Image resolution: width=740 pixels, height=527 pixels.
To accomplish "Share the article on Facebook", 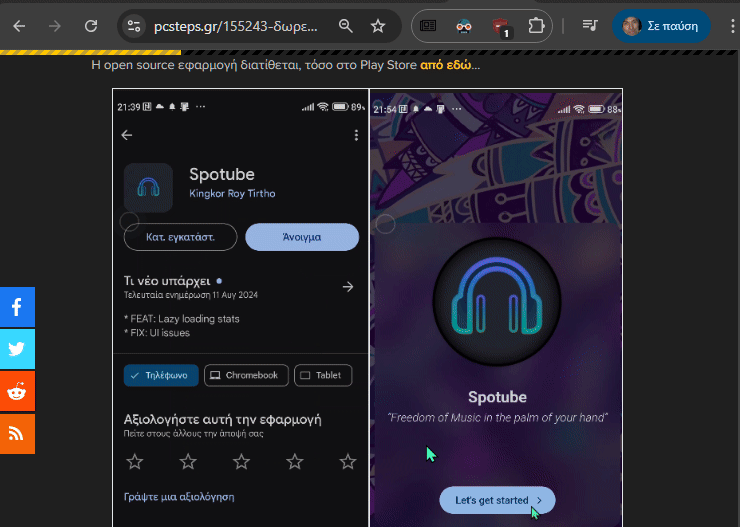I will [17, 307].
